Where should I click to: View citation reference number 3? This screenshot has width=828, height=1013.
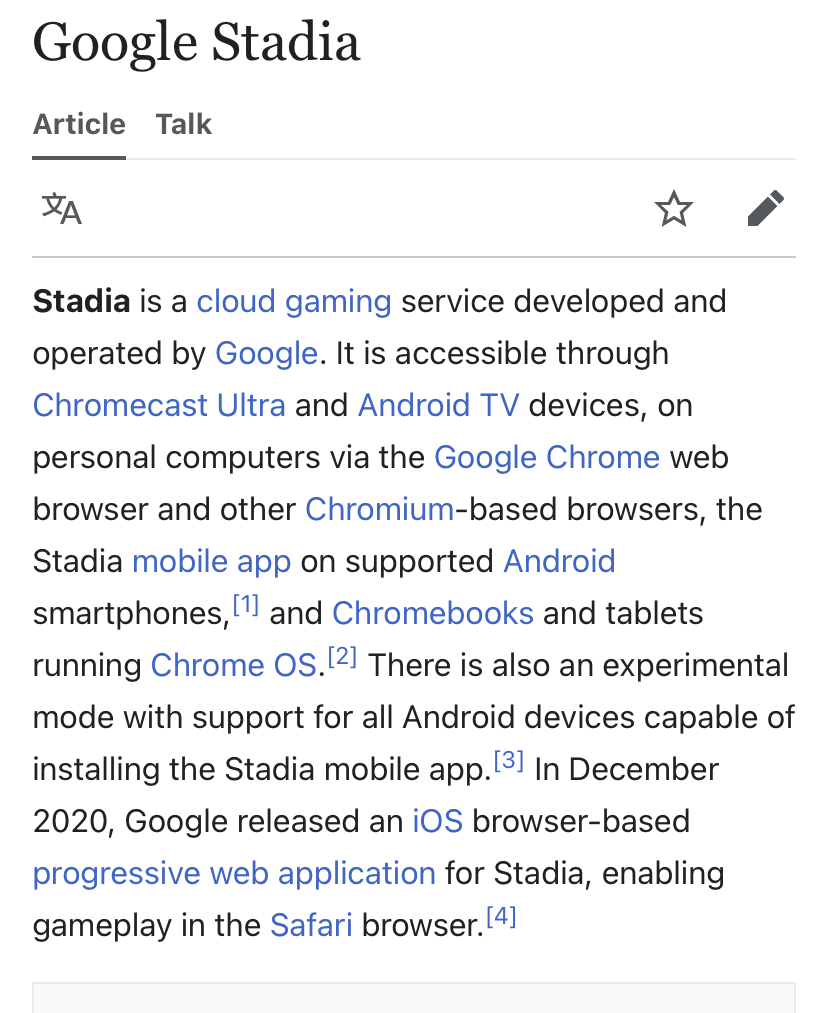[509, 761]
